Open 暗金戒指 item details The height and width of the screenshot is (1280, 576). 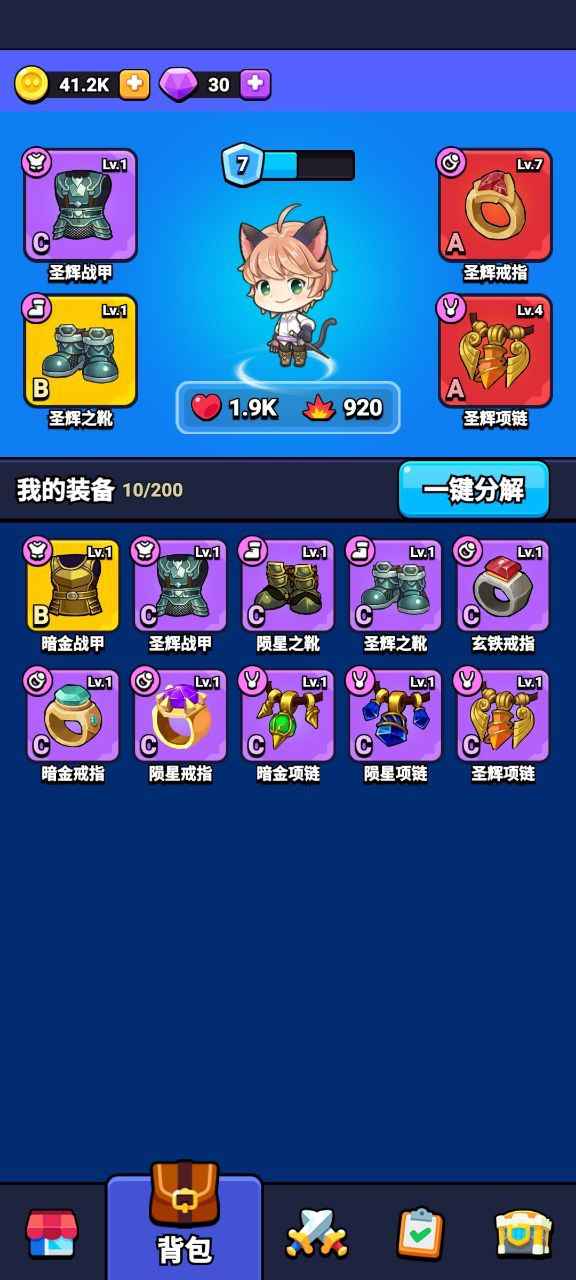[x=72, y=716]
